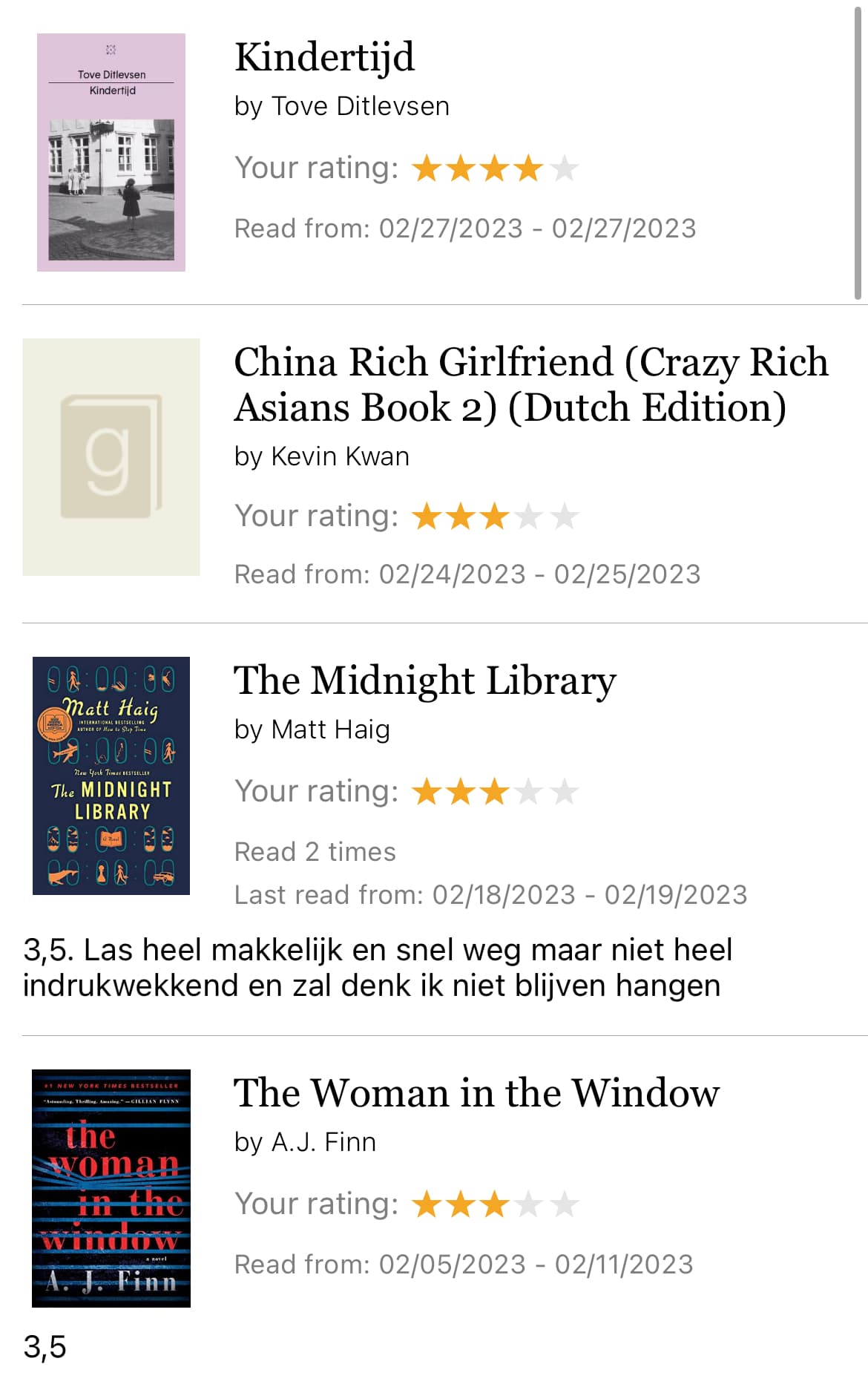868x1390 pixels.
Task: View author A.J. Finn
Action: tap(324, 1141)
